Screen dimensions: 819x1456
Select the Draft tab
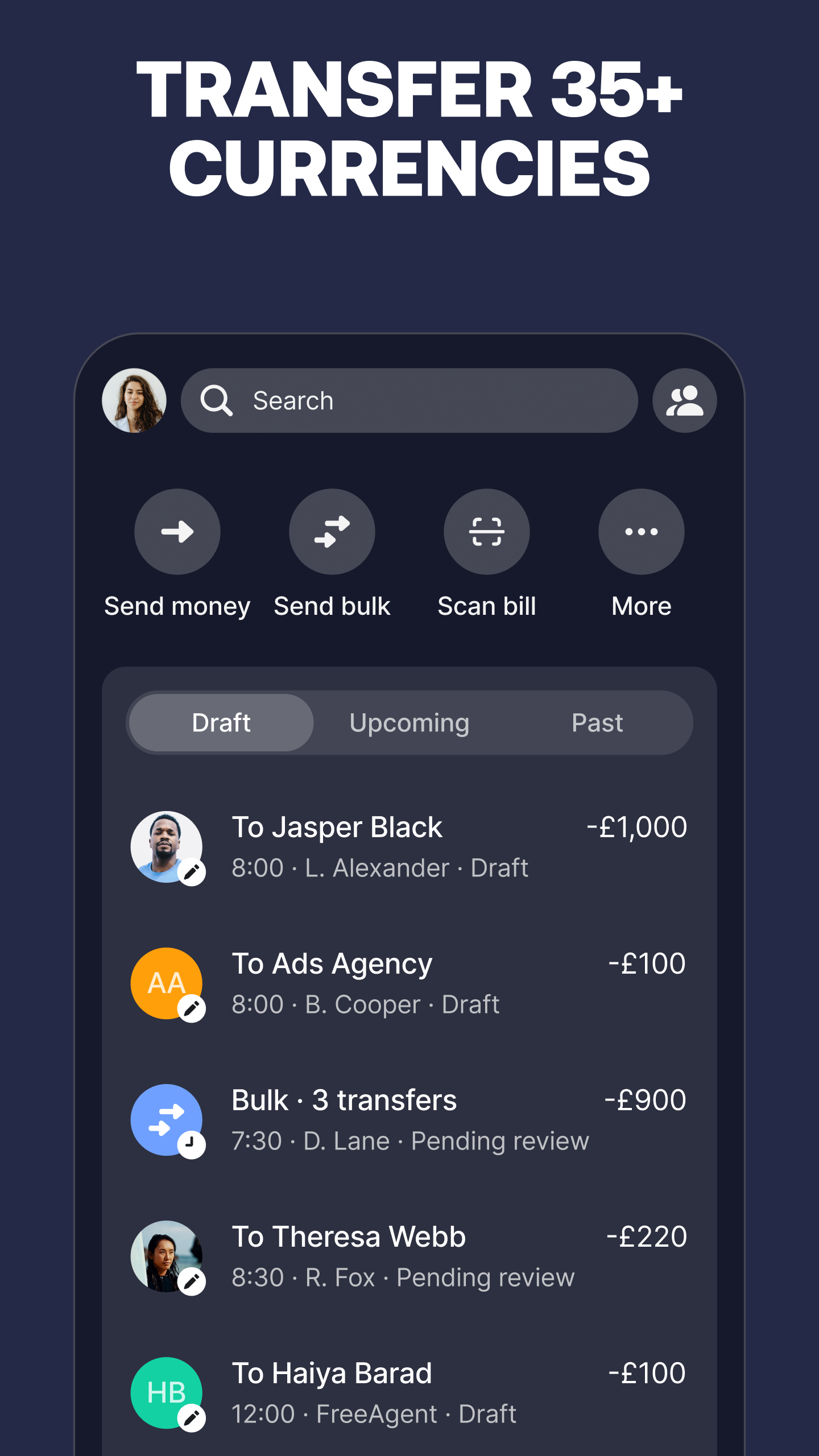pos(222,723)
